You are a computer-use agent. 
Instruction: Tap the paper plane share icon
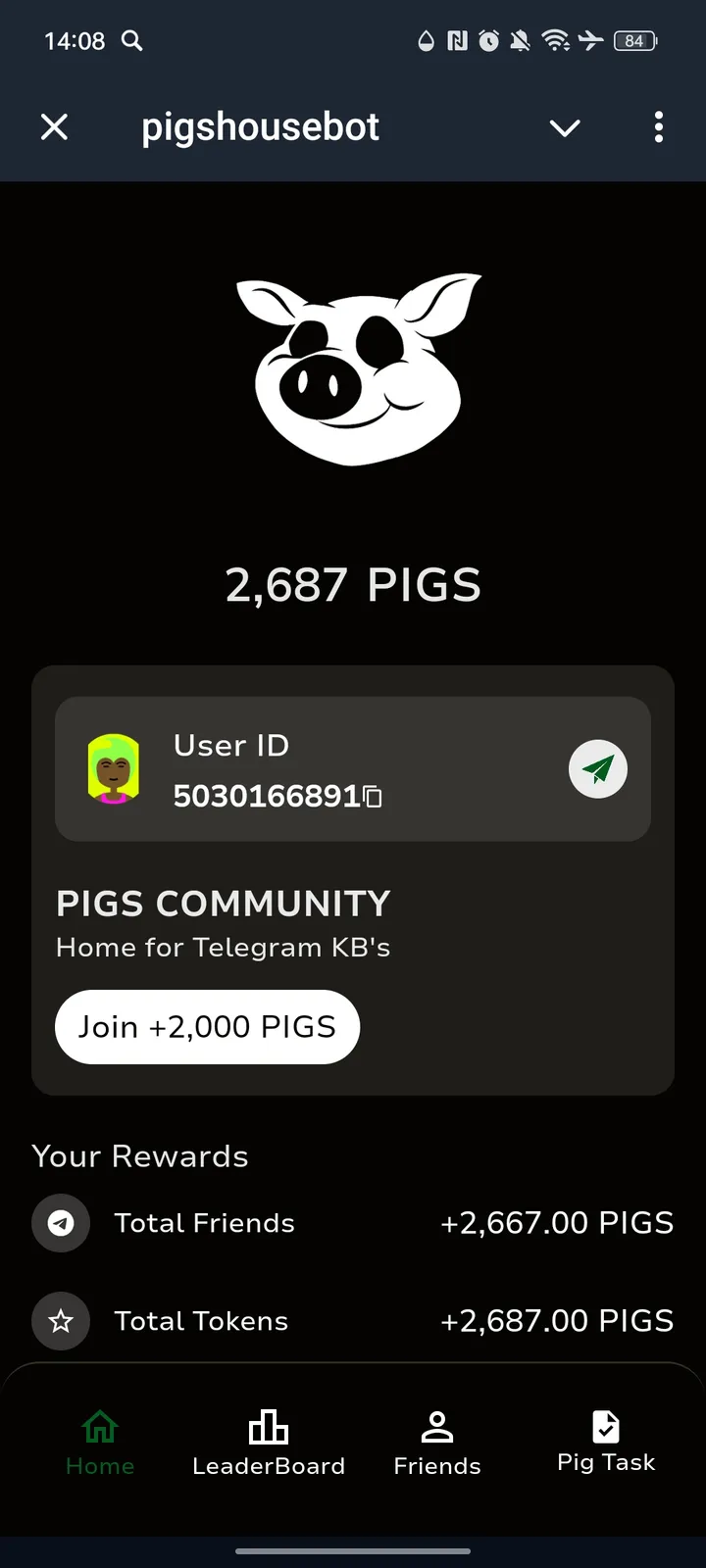[x=598, y=769]
